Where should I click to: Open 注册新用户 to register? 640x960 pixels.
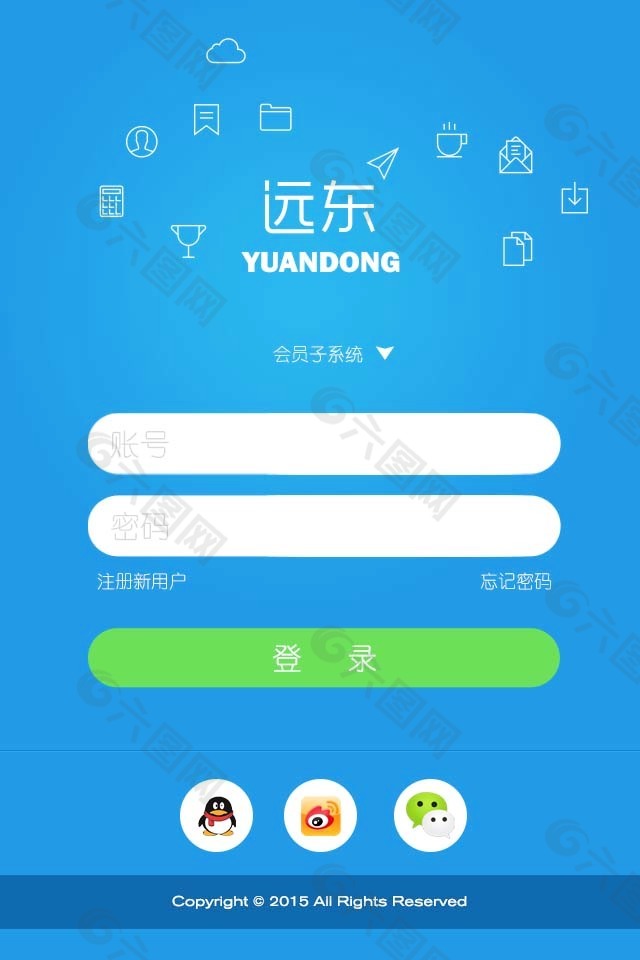tap(141, 581)
